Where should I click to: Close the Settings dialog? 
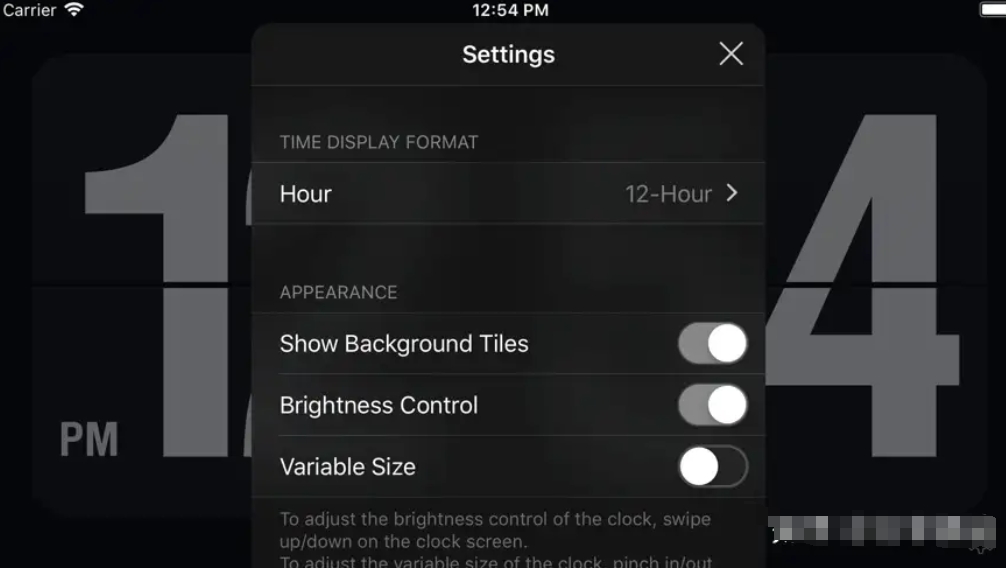(731, 54)
